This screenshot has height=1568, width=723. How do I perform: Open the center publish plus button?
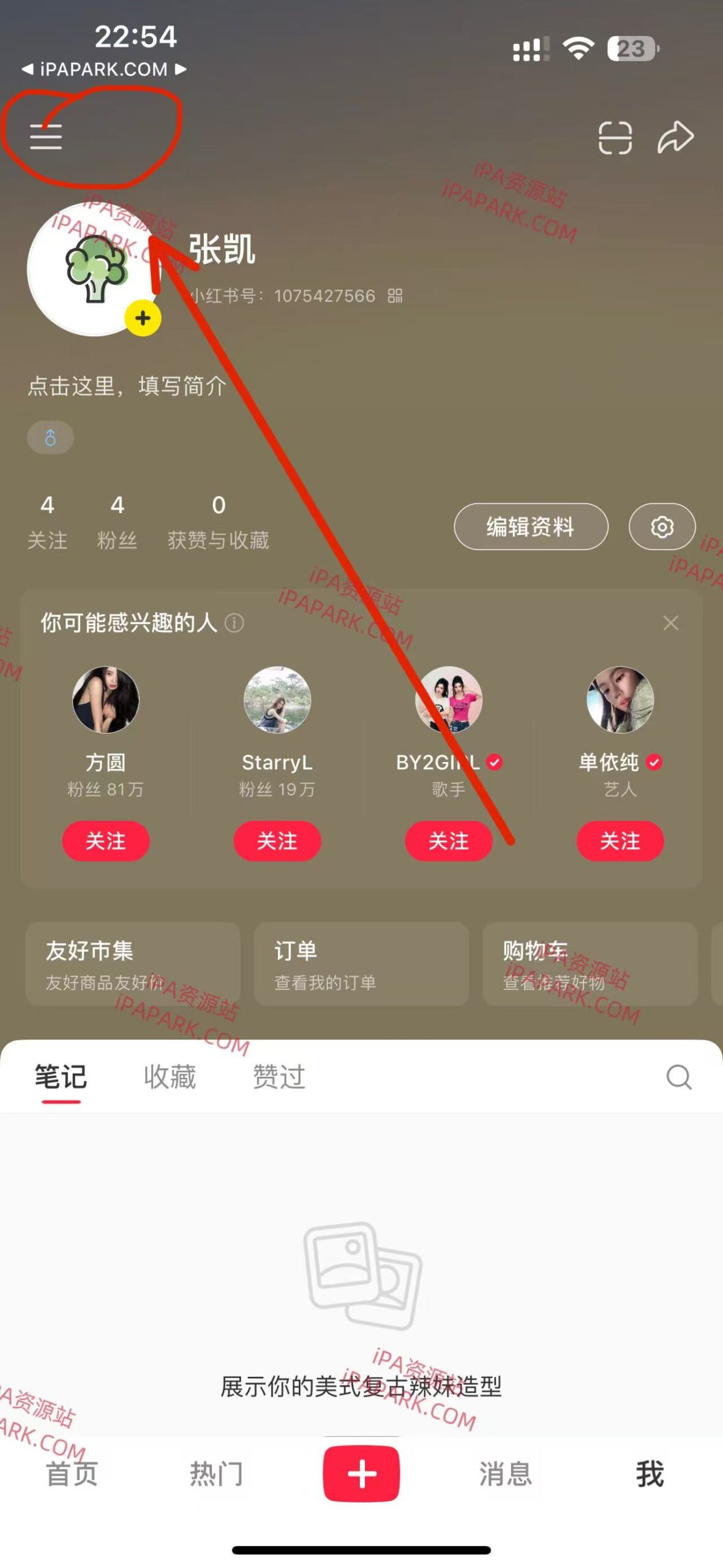361,1474
